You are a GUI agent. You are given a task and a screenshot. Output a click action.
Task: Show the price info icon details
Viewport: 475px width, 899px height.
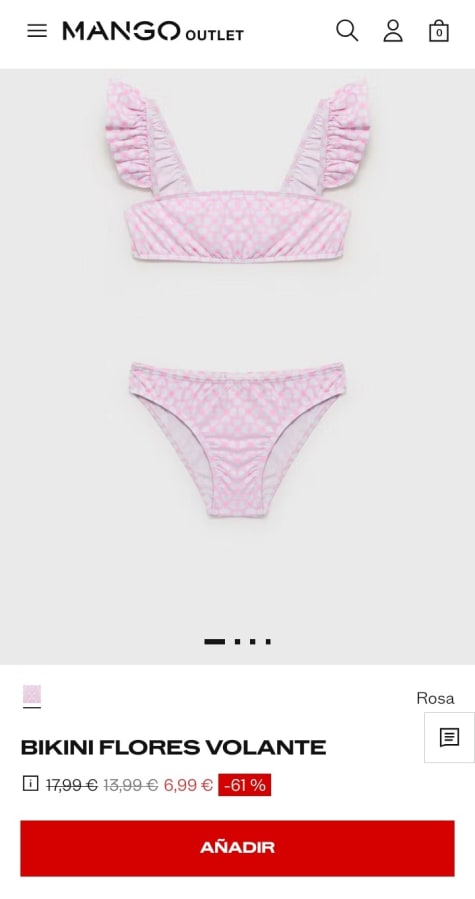tap(30, 784)
